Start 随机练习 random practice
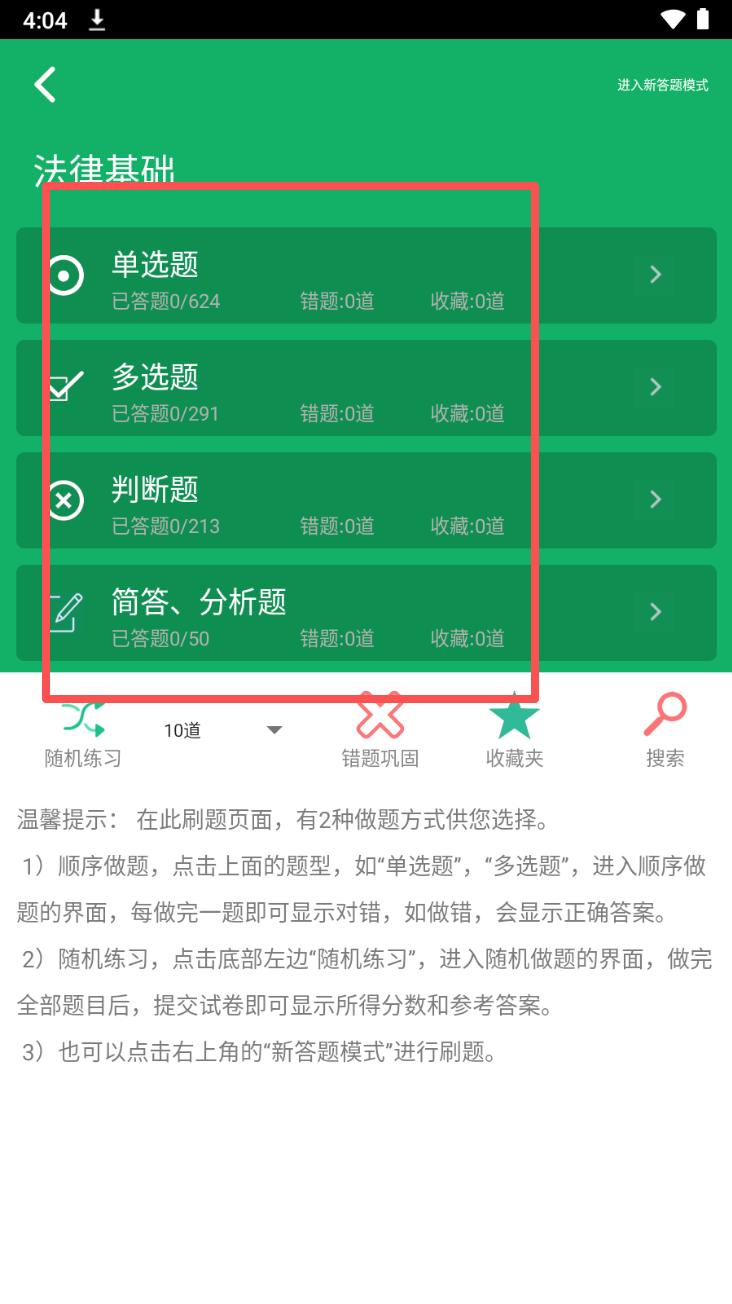The image size is (732, 1304). (83, 733)
